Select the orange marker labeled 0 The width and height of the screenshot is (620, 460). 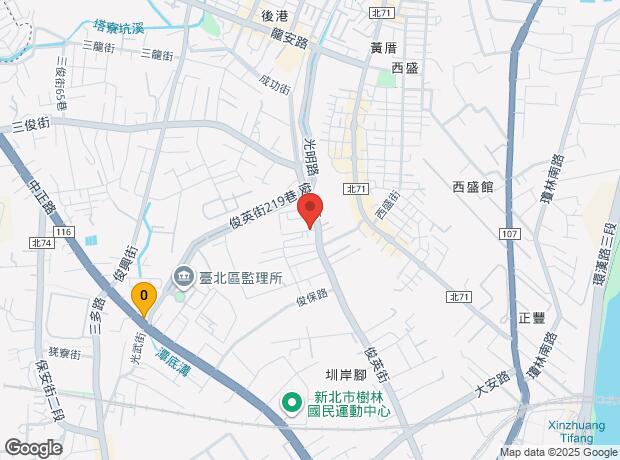tap(144, 299)
